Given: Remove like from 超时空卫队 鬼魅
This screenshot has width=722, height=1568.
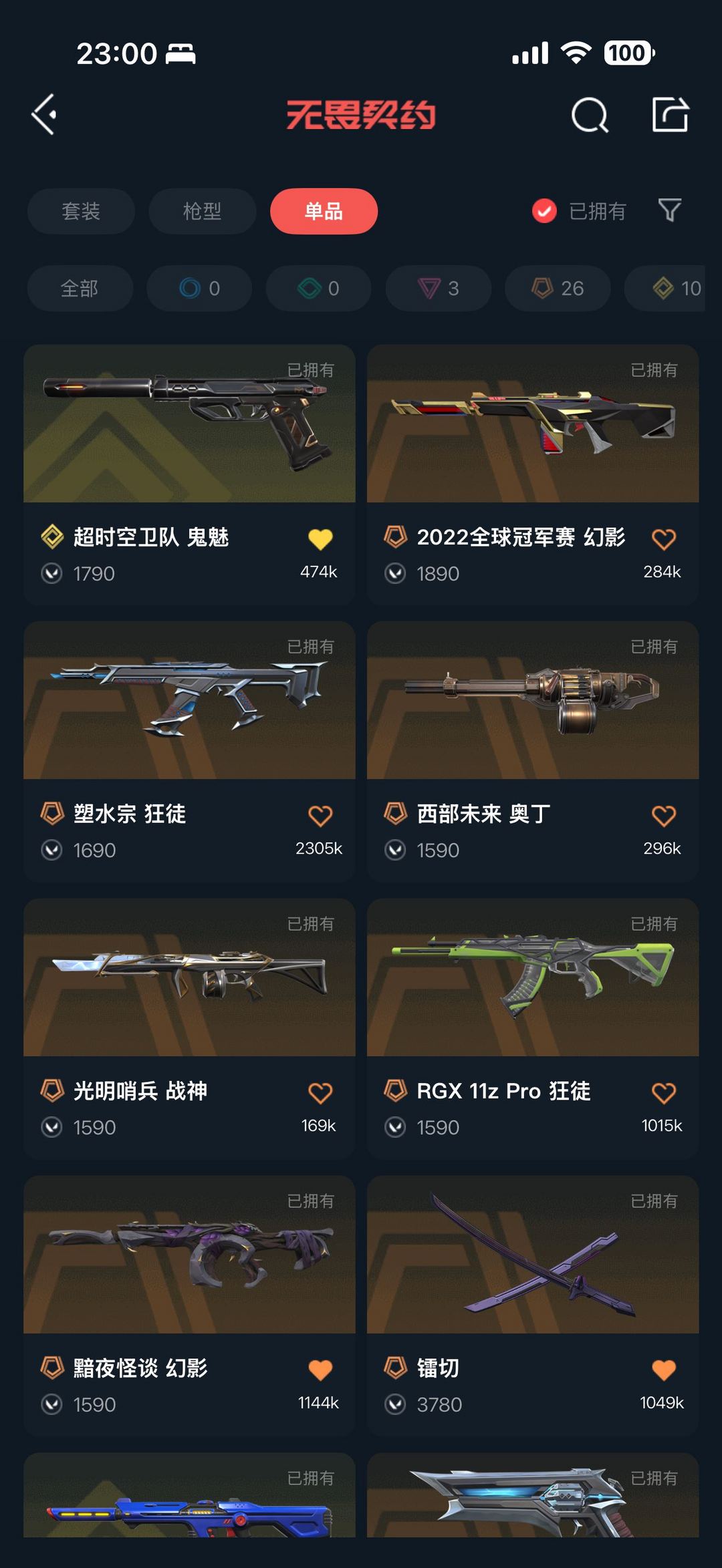Looking at the screenshot, I should pyautogui.click(x=320, y=539).
